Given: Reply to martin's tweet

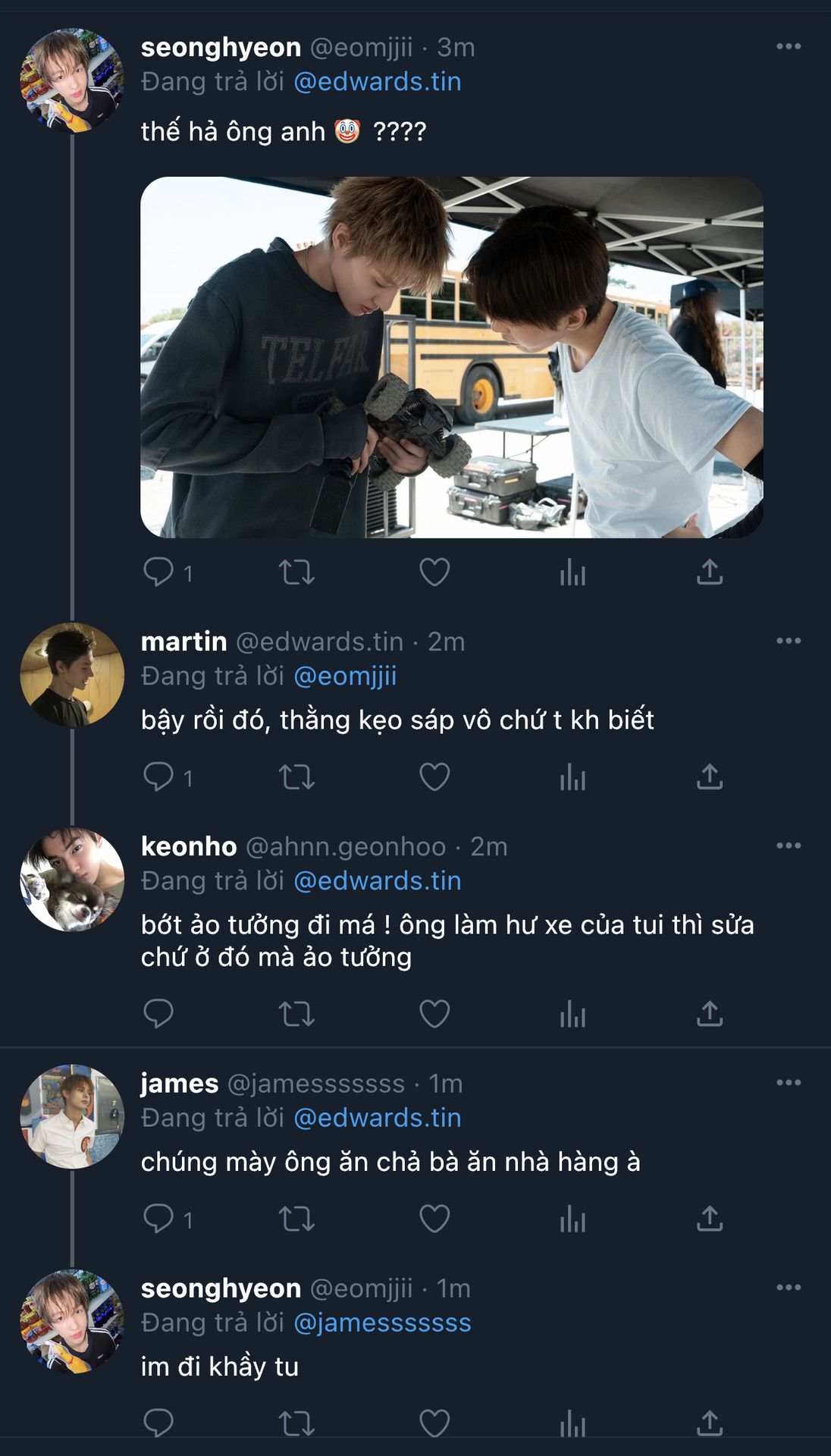Looking at the screenshot, I should (158, 777).
